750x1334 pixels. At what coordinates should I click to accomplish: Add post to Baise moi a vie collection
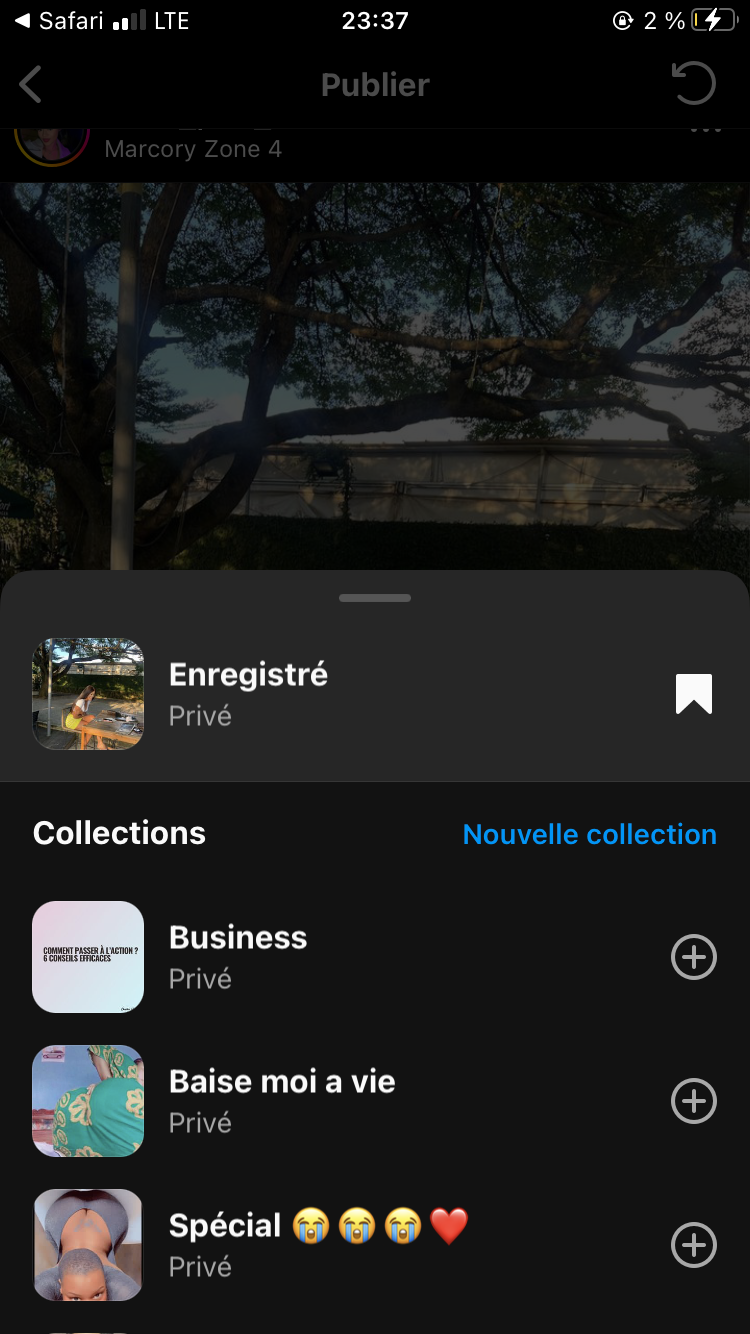pyautogui.click(x=693, y=1101)
